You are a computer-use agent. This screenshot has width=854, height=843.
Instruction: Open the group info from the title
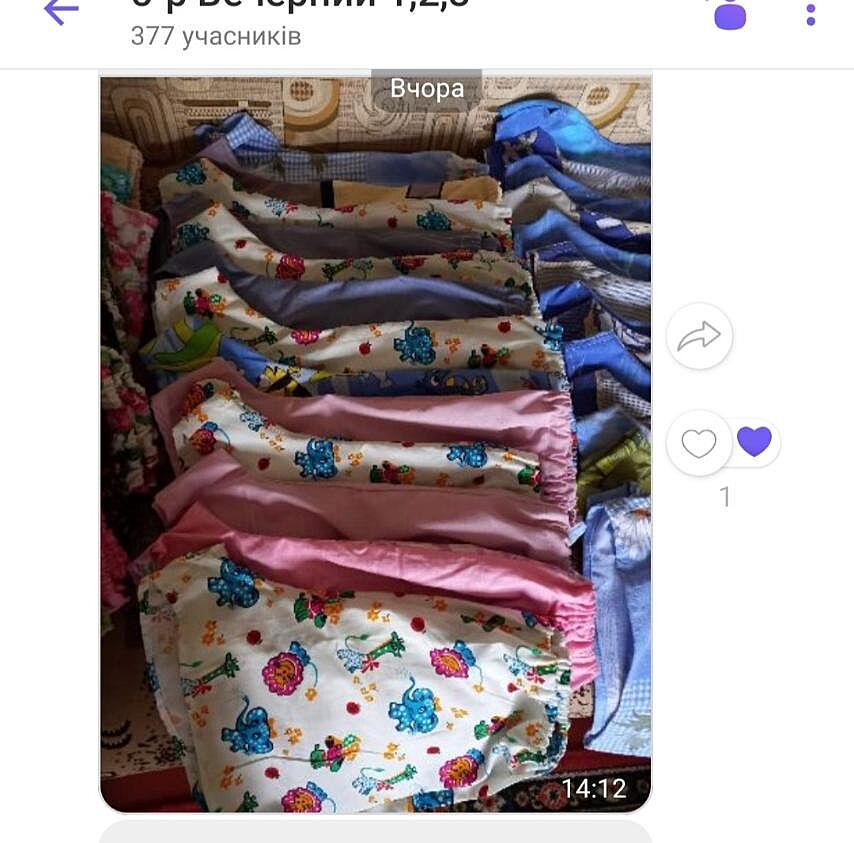[300, 20]
